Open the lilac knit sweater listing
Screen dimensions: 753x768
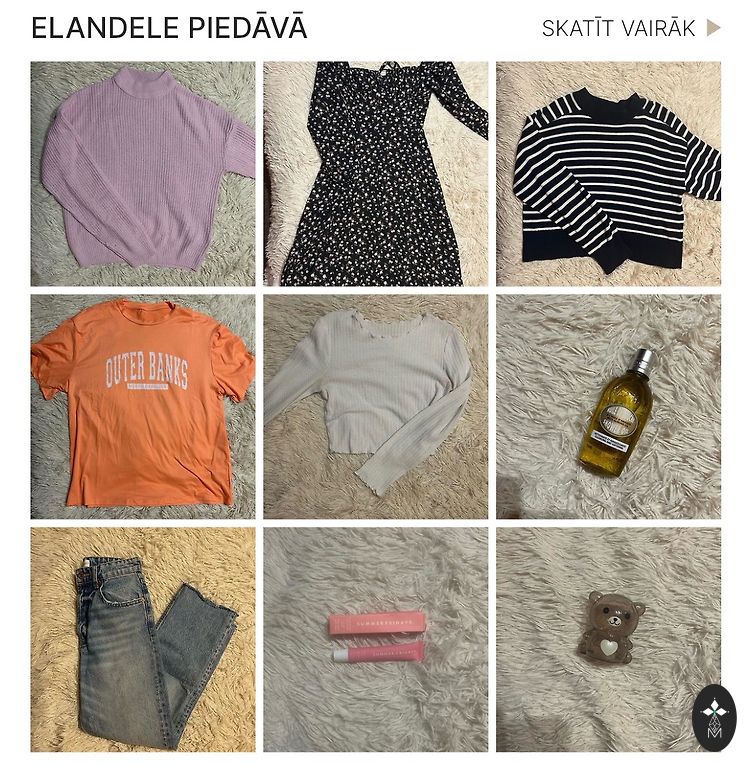click(x=143, y=174)
